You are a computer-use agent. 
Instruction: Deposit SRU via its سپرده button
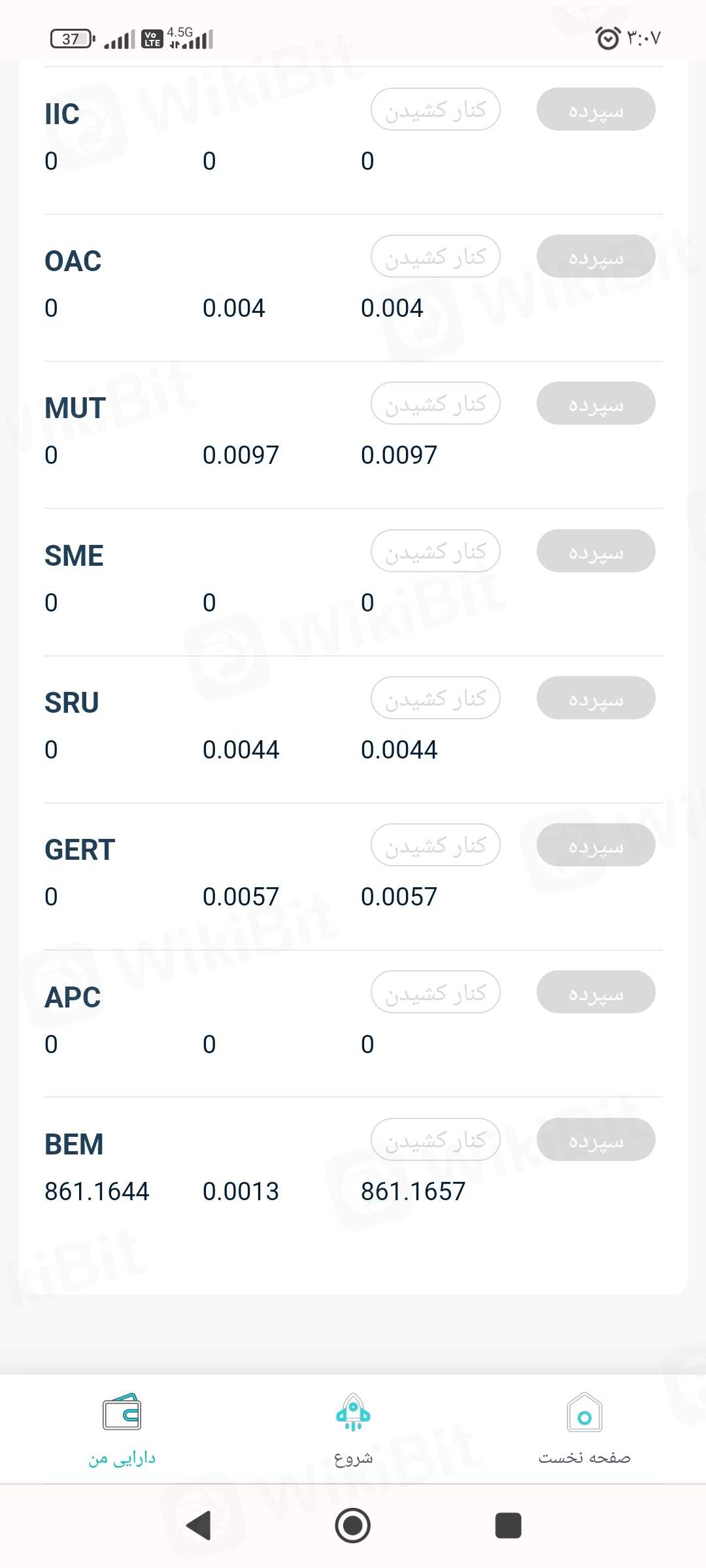point(596,698)
